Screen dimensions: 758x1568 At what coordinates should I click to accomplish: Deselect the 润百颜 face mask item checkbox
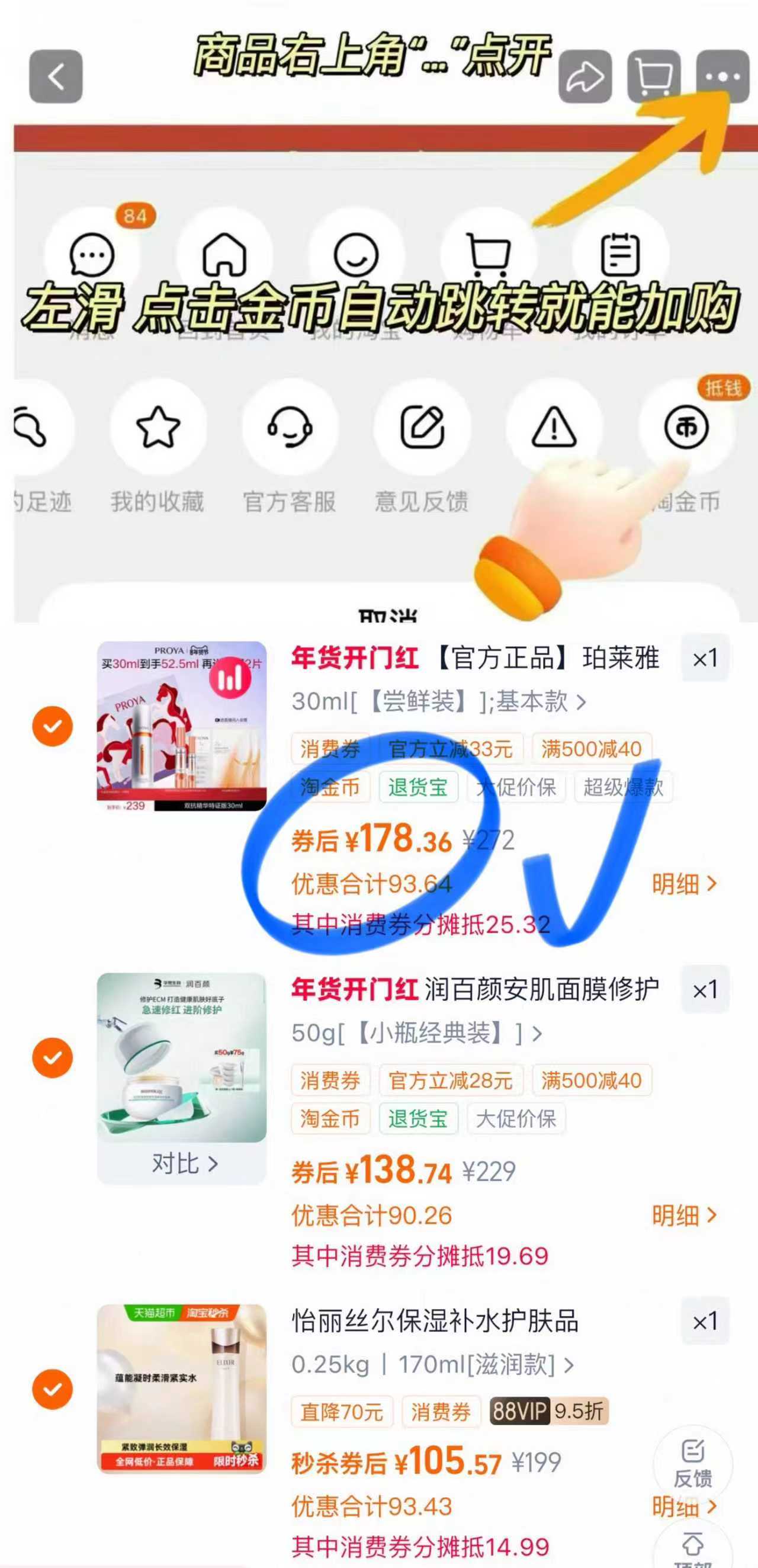tap(53, 1059)
